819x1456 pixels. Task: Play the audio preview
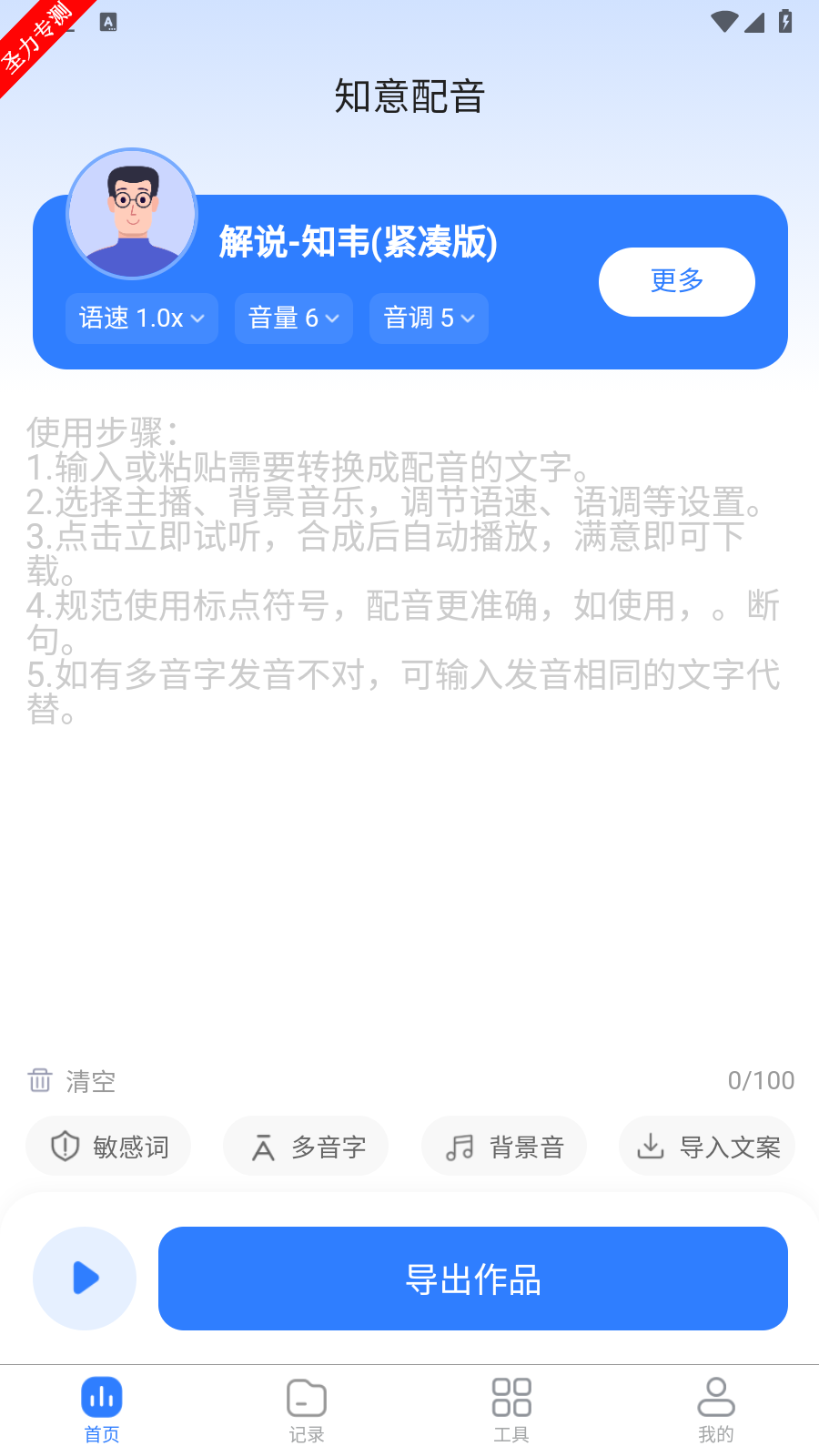(85, 1279)
